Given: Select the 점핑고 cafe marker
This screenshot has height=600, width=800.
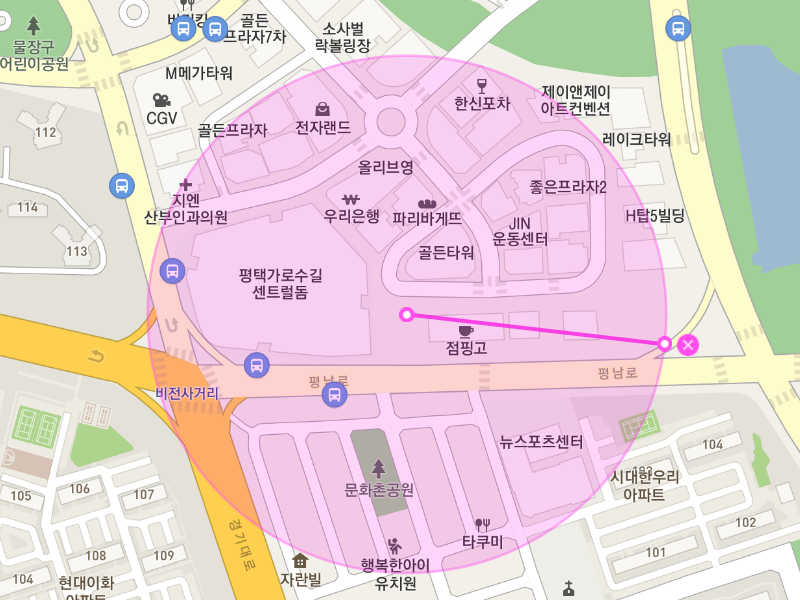Looking at the screenshot, I should (466, 331).
